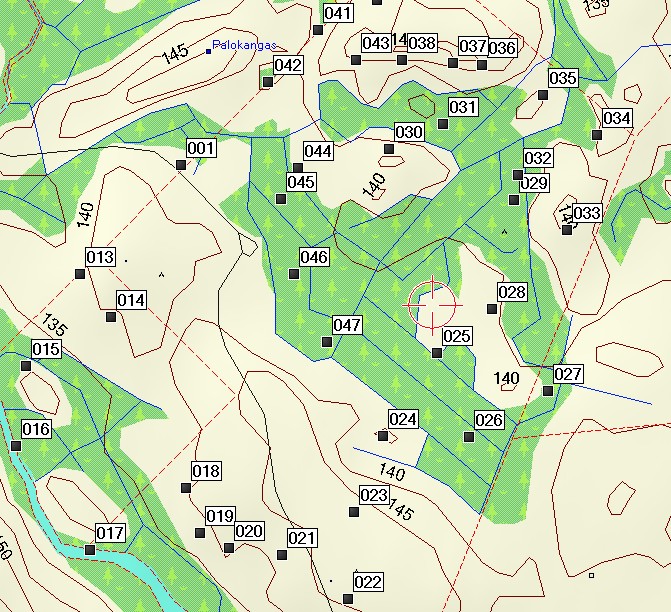This screenshot has width=671, height=612.
Task: Select waypoint 031
Action: click(x=443, y=124)
